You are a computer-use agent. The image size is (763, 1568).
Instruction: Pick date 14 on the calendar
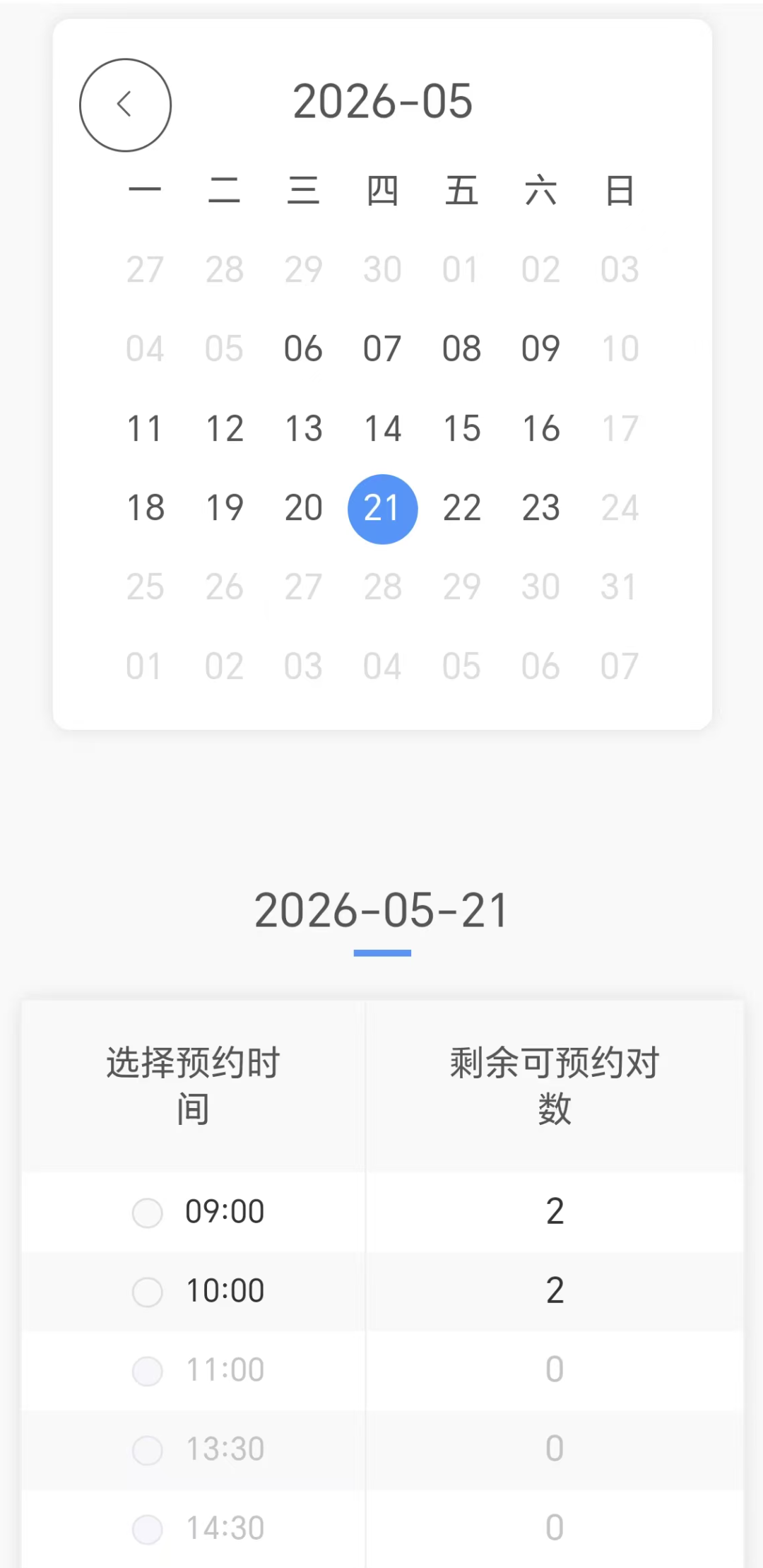(x=382, y=428)
